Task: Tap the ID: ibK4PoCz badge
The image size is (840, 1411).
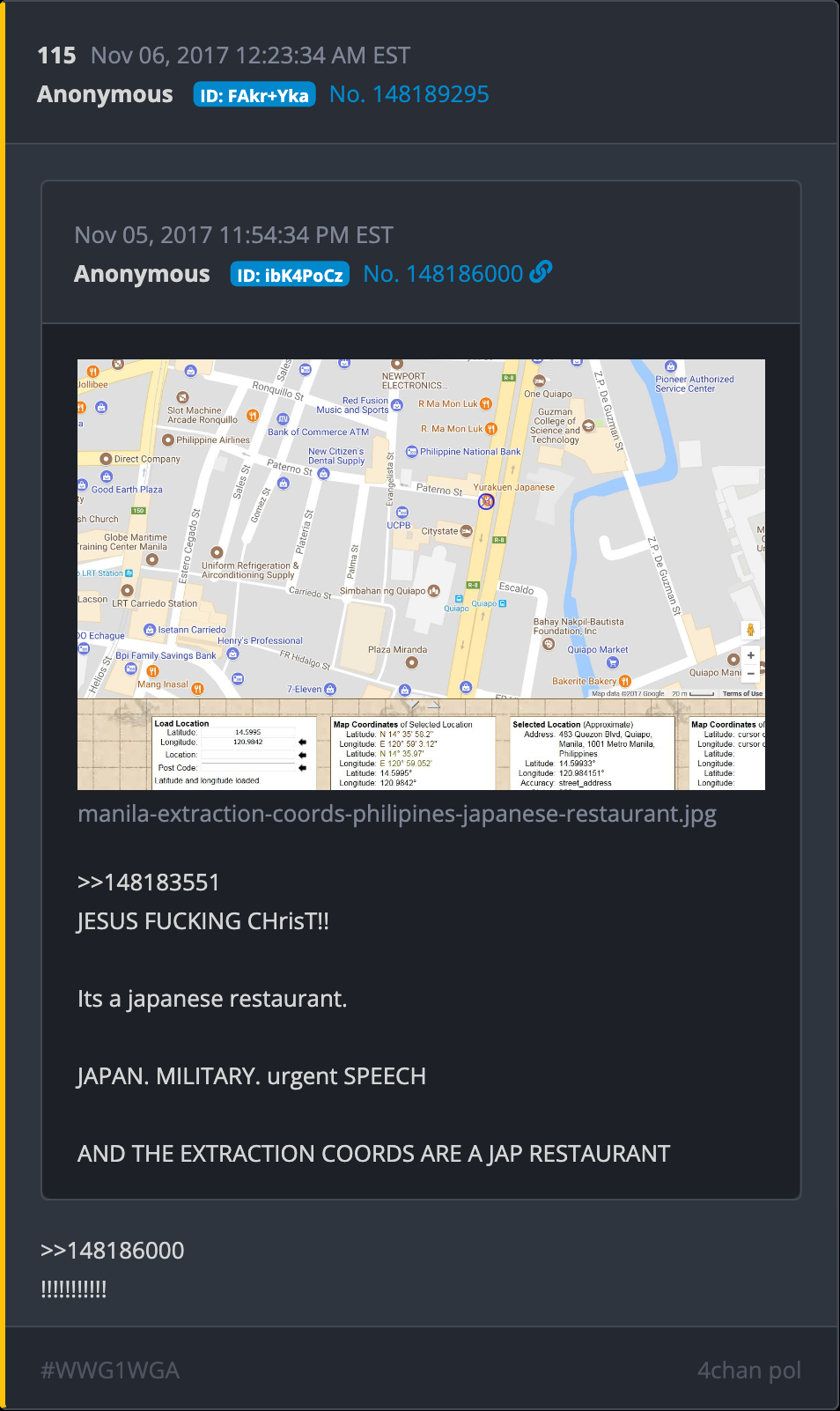Action: point(290,275)
